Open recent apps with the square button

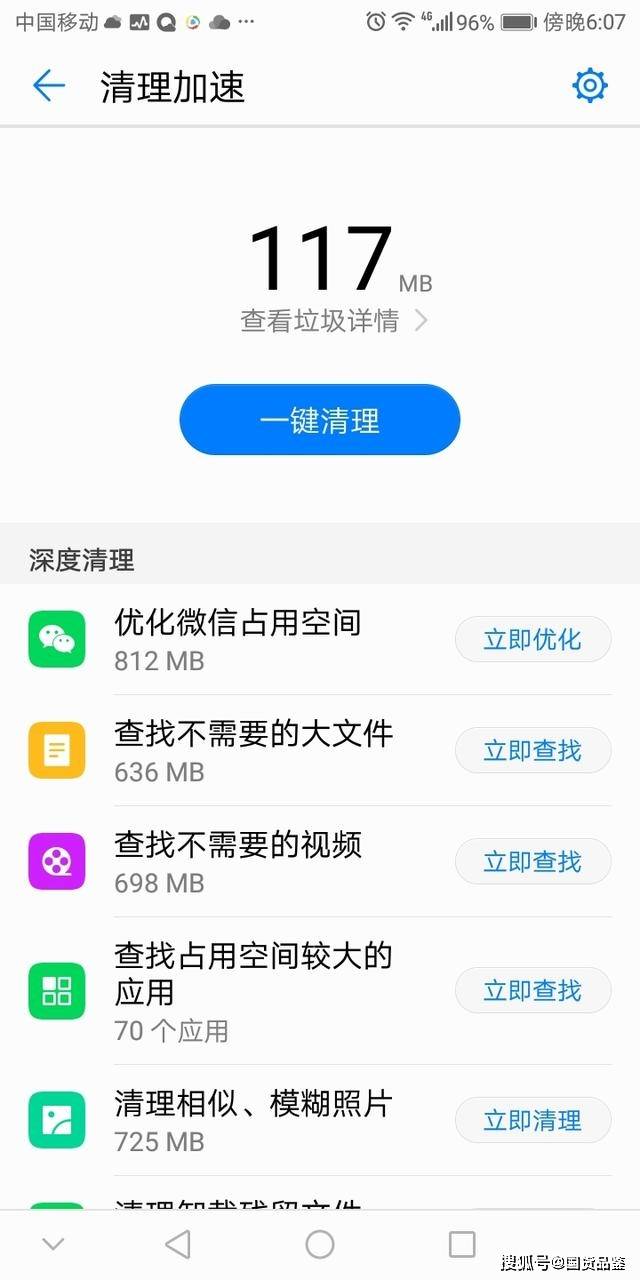coord(462,1245)
